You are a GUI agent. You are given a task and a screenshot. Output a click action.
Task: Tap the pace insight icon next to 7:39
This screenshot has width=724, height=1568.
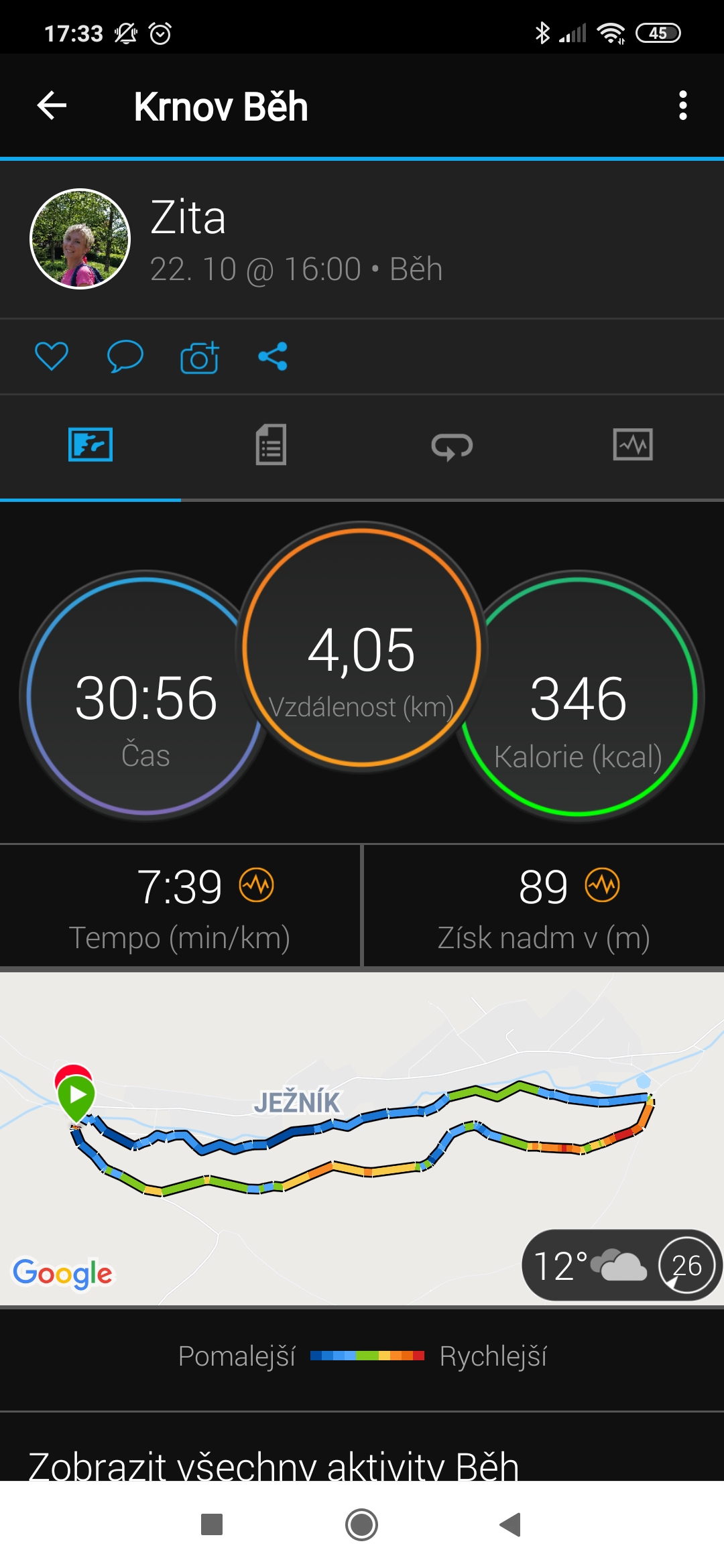point(257,885)
